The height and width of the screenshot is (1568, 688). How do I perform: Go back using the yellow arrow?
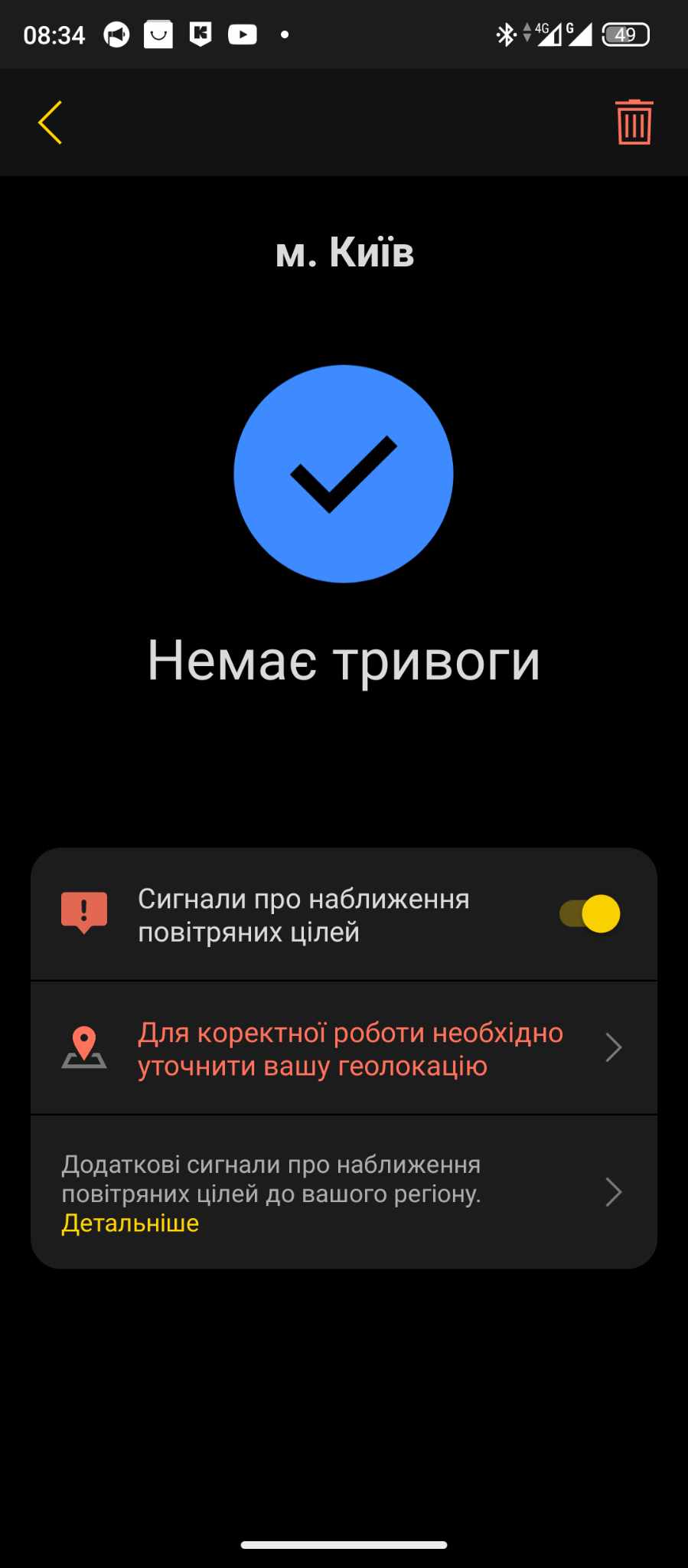coord(51,122)
